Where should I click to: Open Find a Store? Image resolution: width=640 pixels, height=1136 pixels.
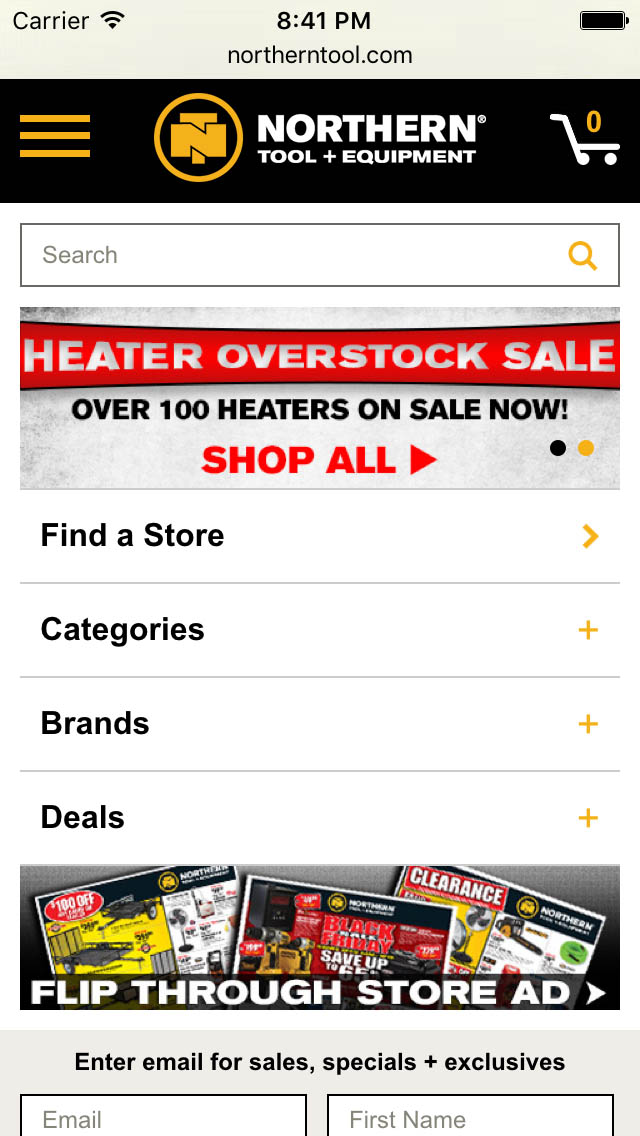coord(320,536)
